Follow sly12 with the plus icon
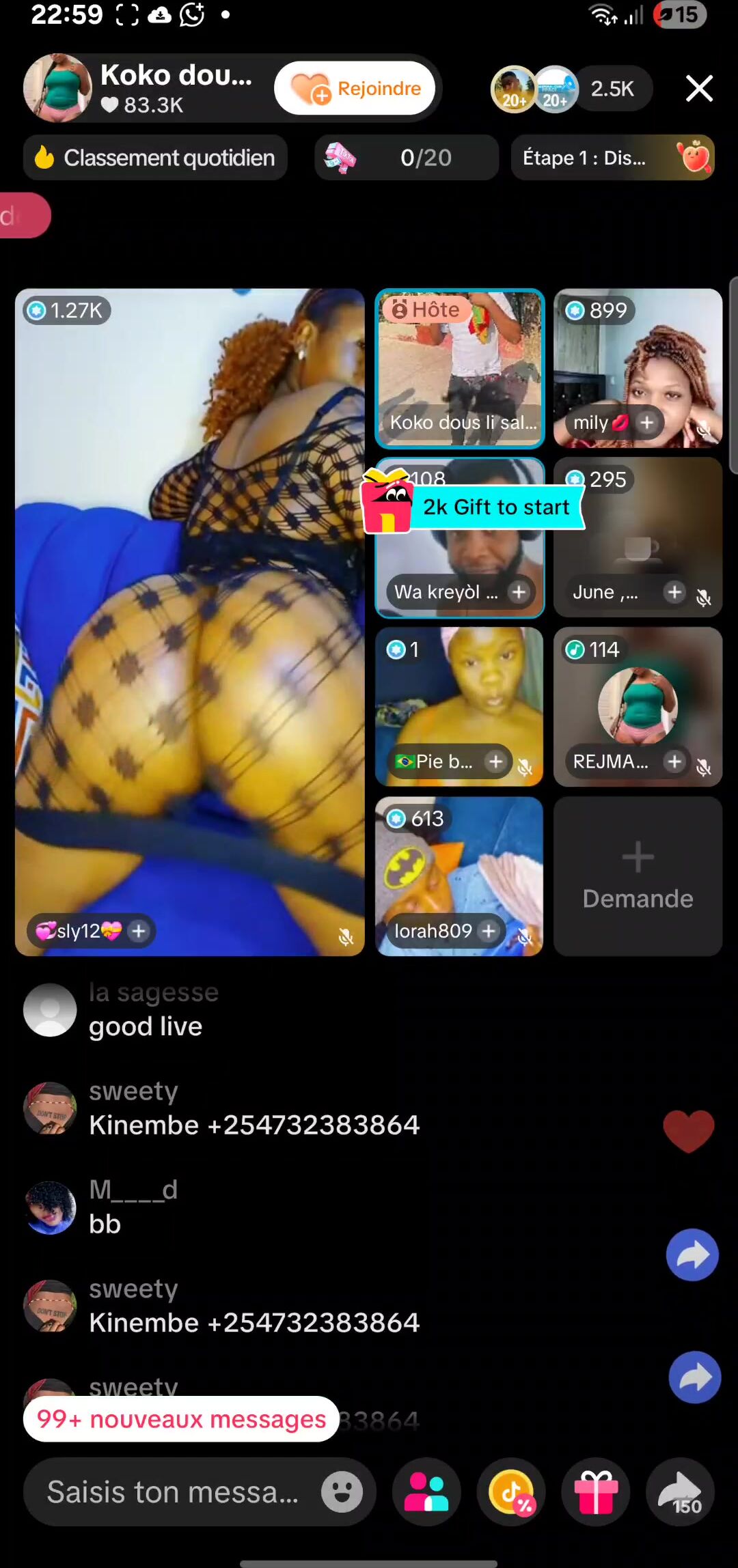This screenshot has width=738, height=1568. pos(139,931)
